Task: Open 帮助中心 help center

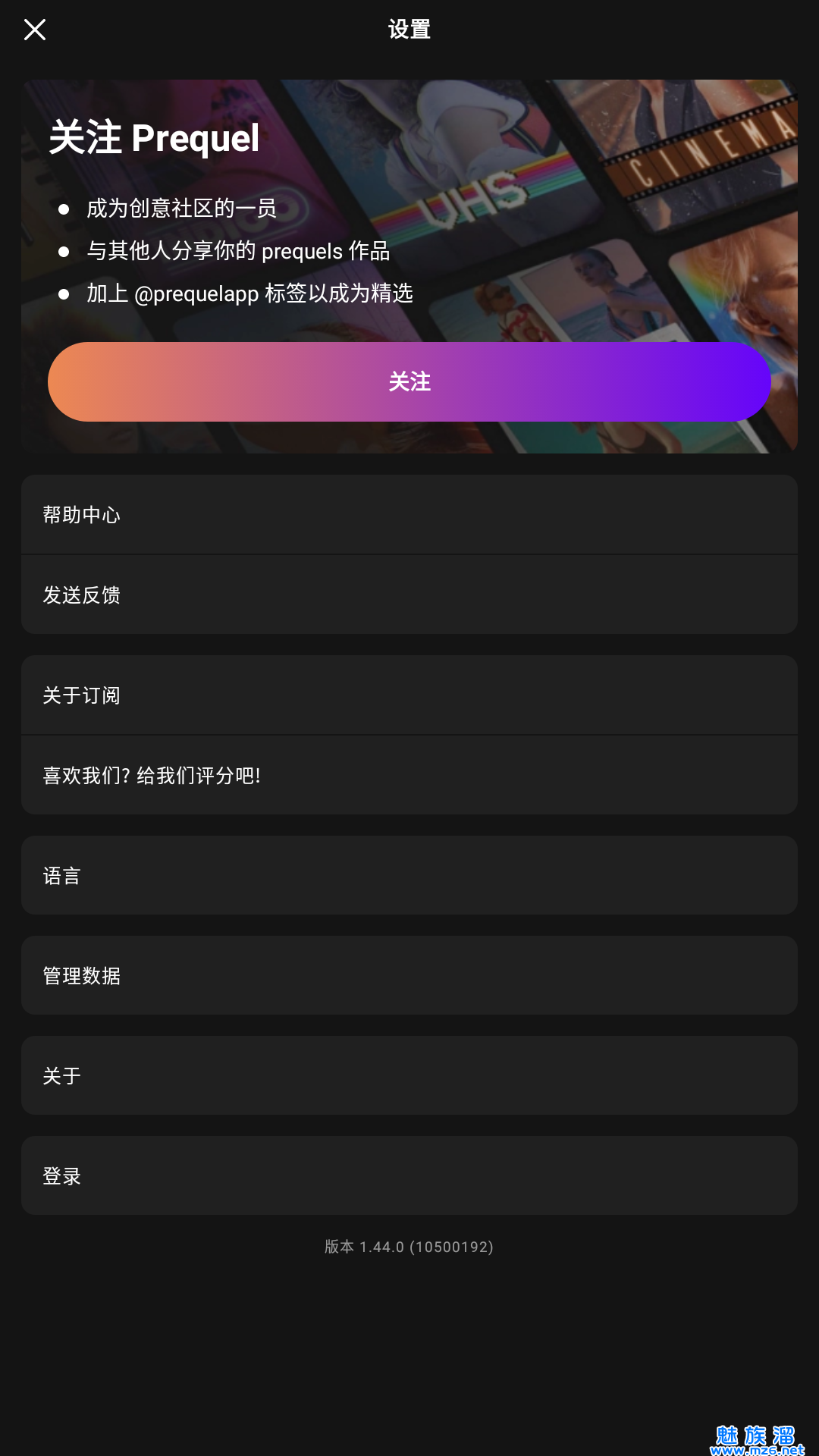Action: click(x=409, y=515)
